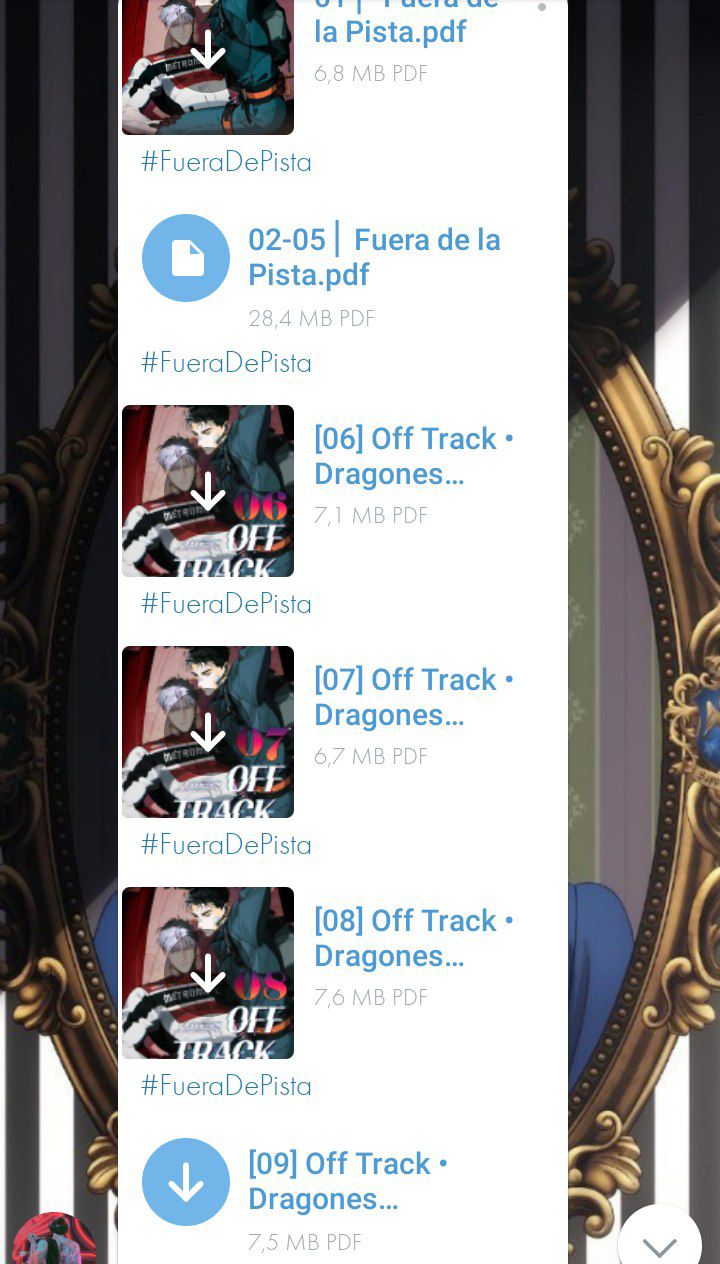This screenshot has width=720, height=1264.
Task: Download the [08] Off Track PDF thumbnail
Action: (x=208, y=973)
